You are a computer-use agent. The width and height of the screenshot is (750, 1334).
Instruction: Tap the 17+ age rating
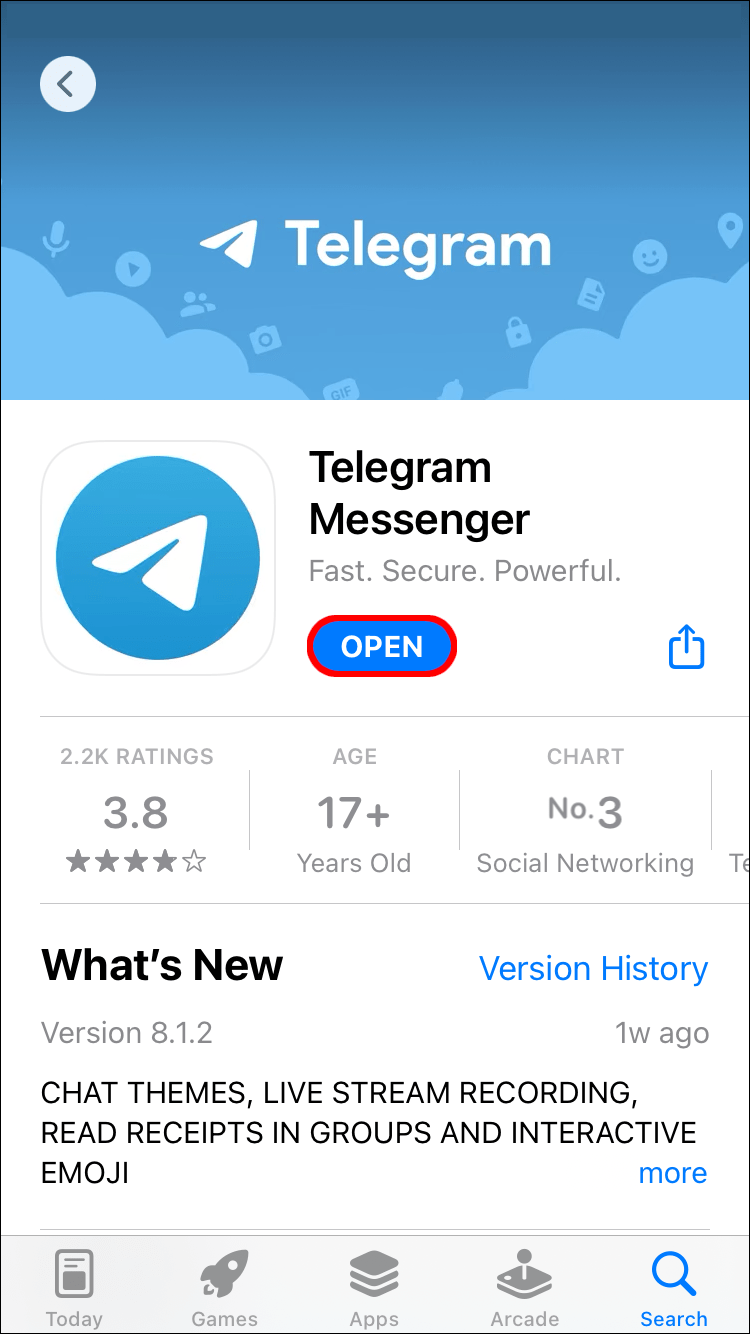(x=354, y=811)
